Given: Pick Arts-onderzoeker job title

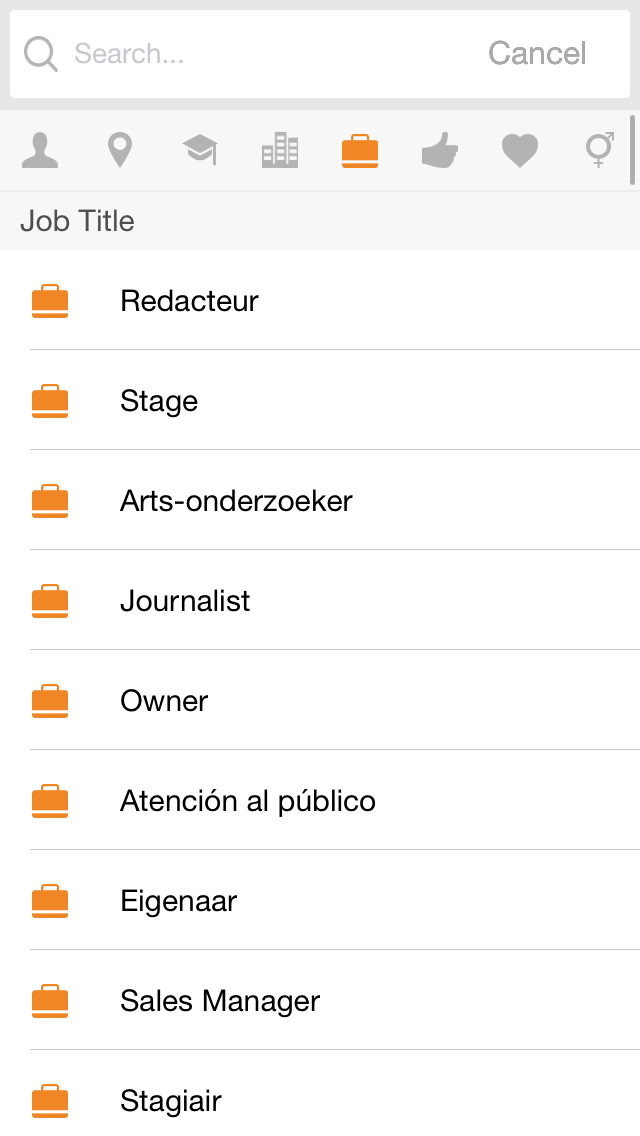Looking at the screenshot, I should [x=320, y=501].
